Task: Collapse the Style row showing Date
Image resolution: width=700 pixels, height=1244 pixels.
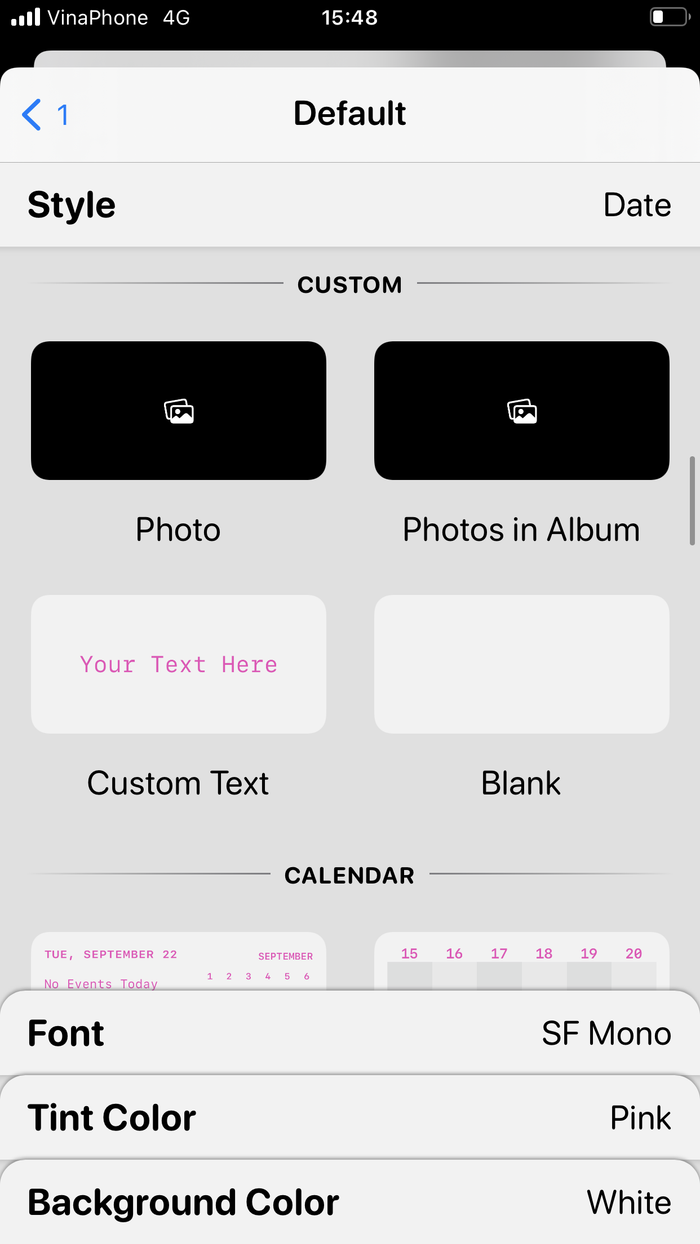Action: pos(350,205)
